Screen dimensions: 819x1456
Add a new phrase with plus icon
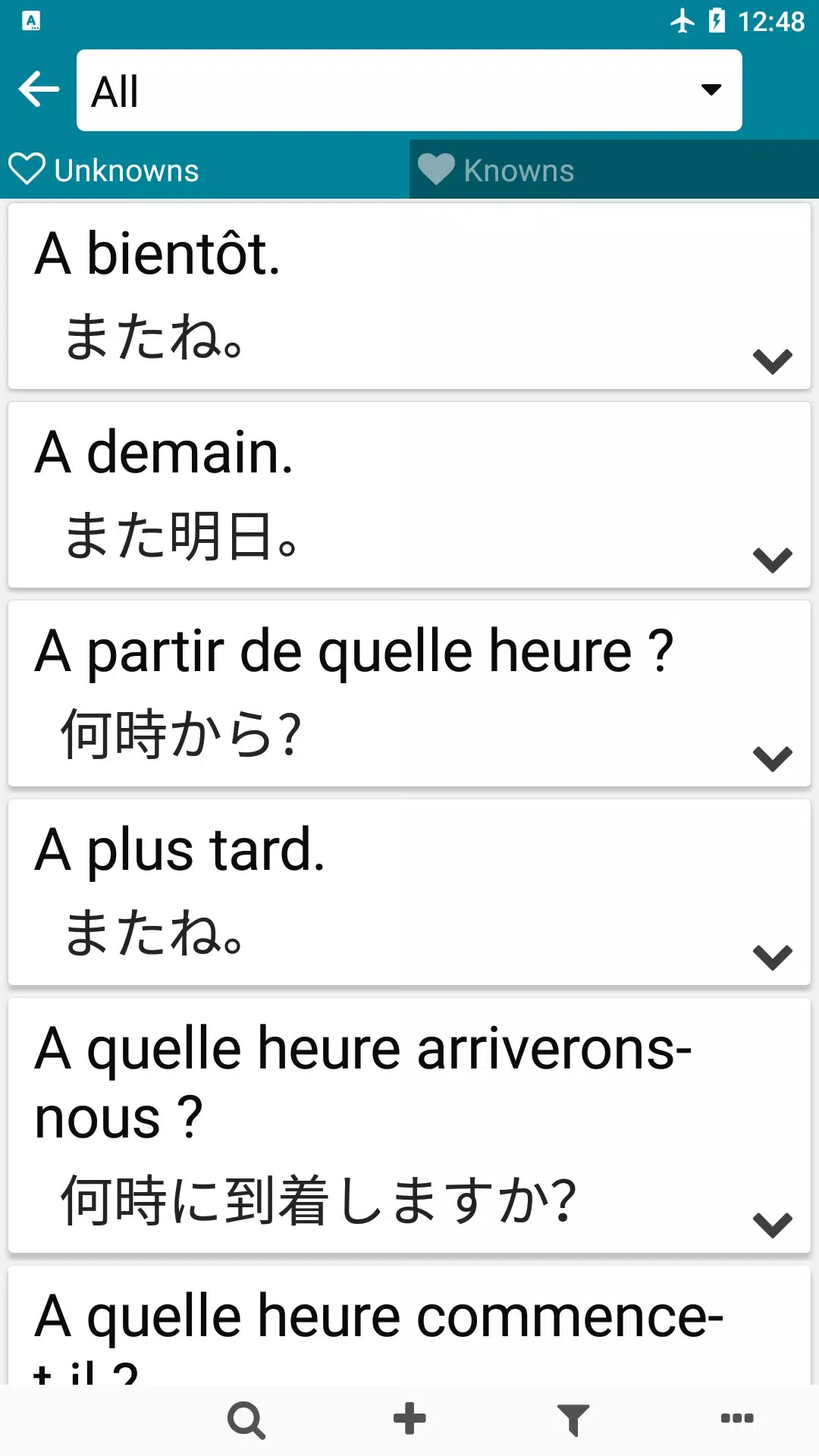tap(409, 1419)
